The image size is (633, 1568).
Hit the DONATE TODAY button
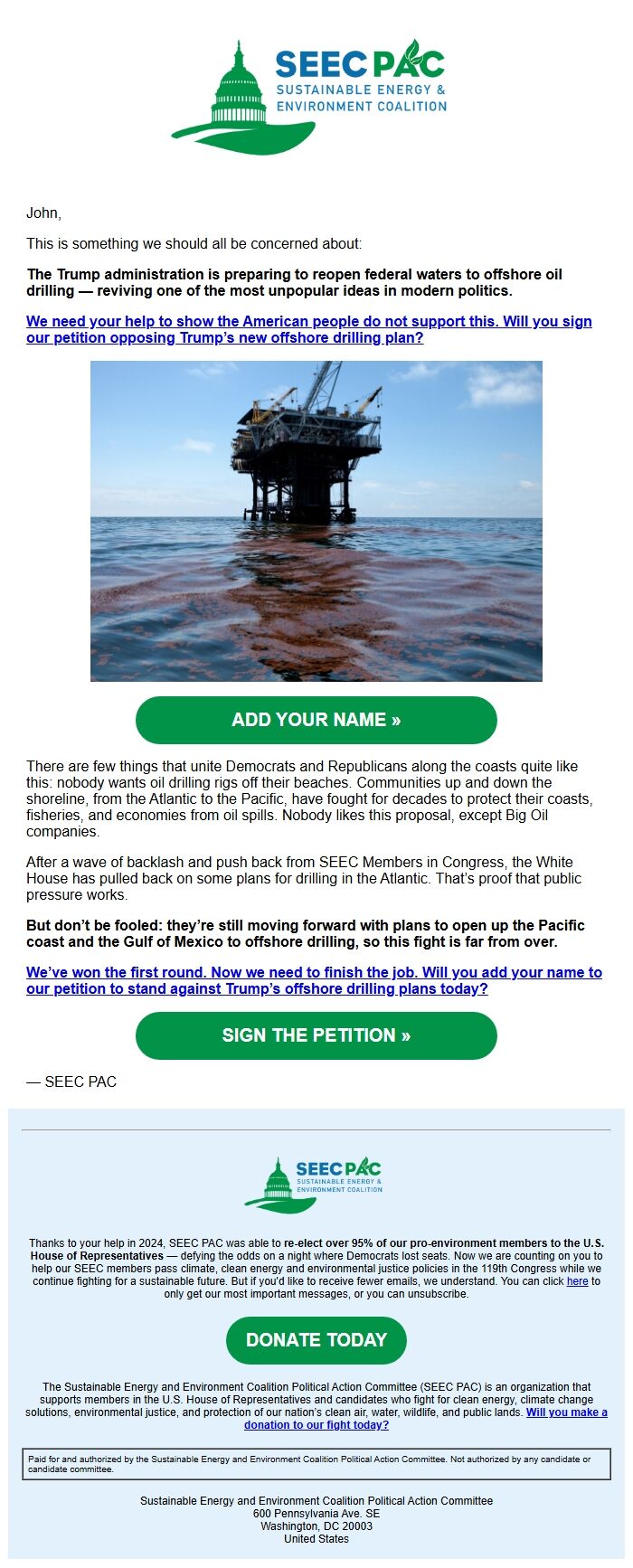click(316, 1340)
